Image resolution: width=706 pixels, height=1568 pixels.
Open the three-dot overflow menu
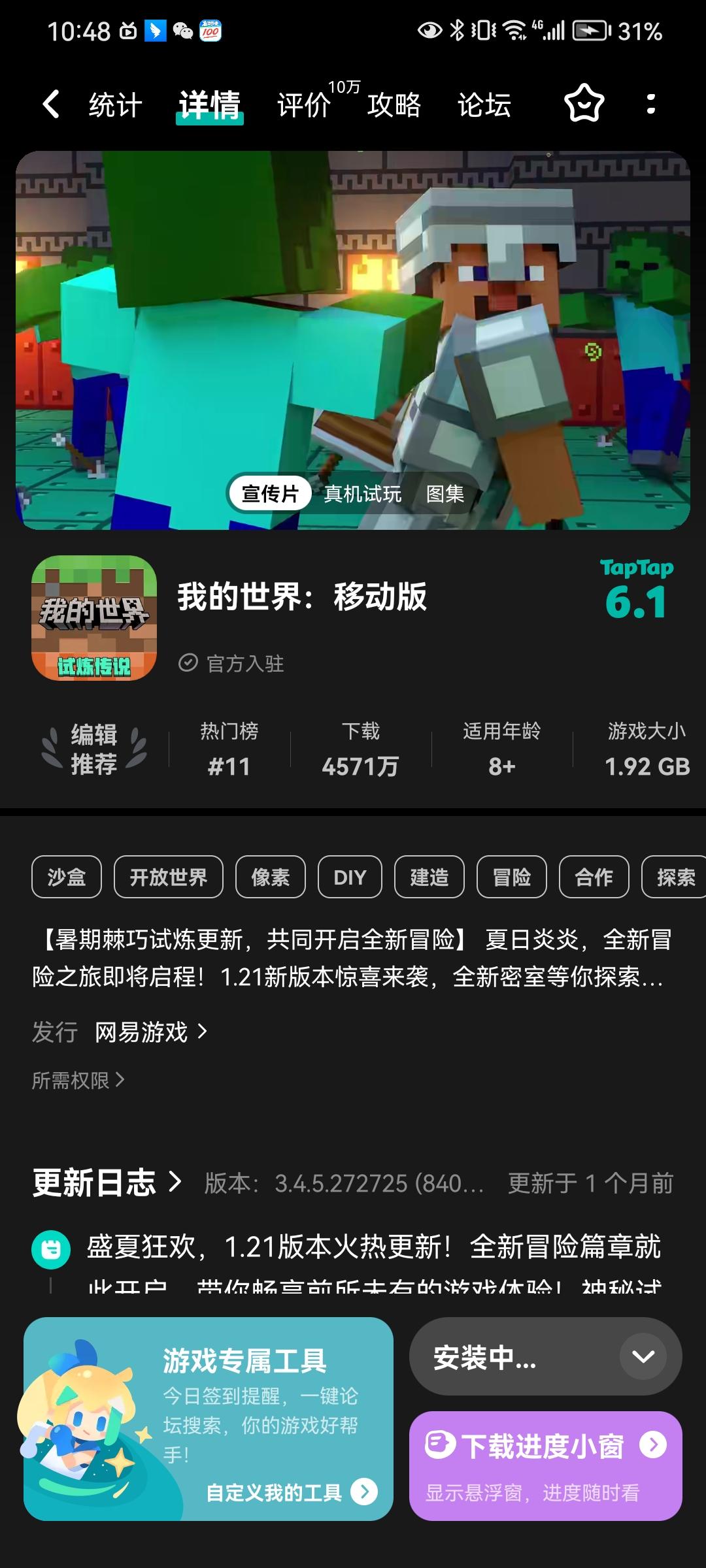650,104
